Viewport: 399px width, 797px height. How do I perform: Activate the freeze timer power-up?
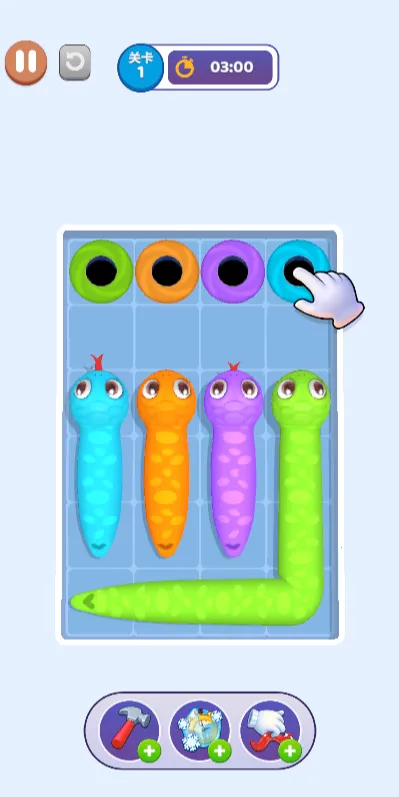[x=200, y=730]
